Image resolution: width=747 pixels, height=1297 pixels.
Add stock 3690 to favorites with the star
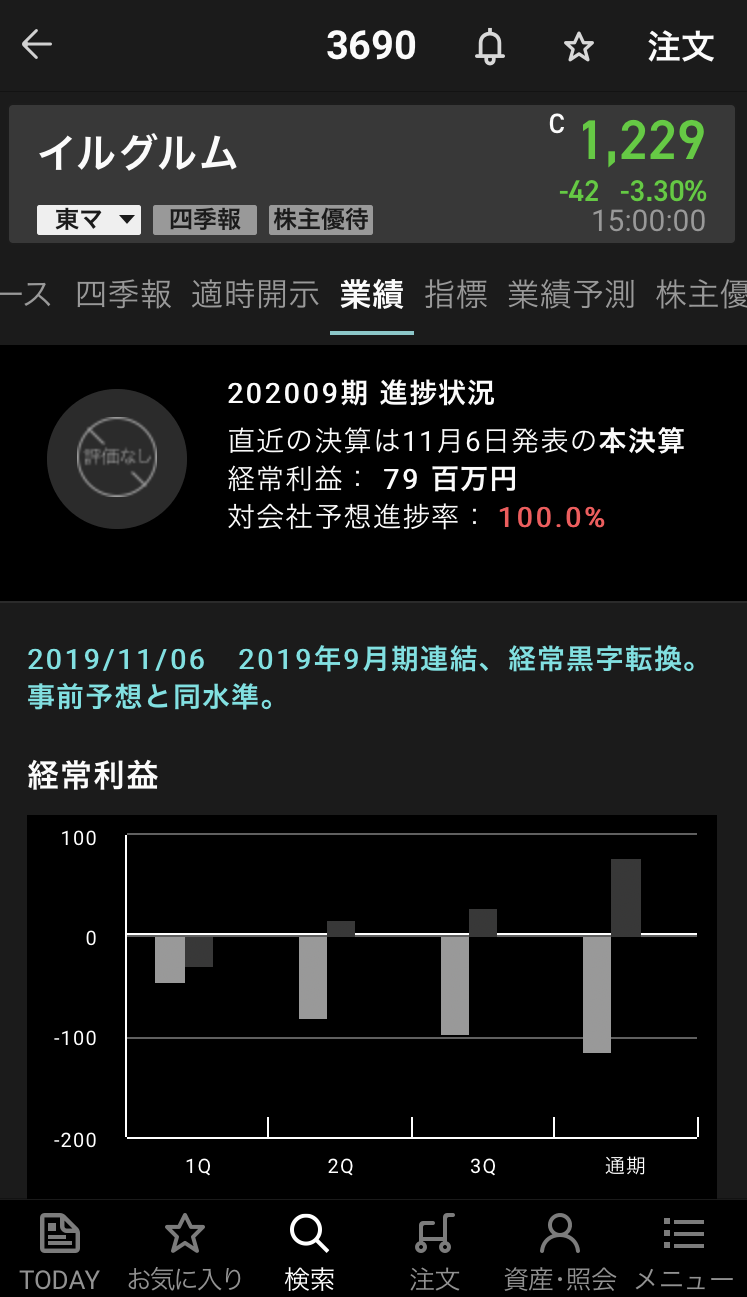coord(579,47)
